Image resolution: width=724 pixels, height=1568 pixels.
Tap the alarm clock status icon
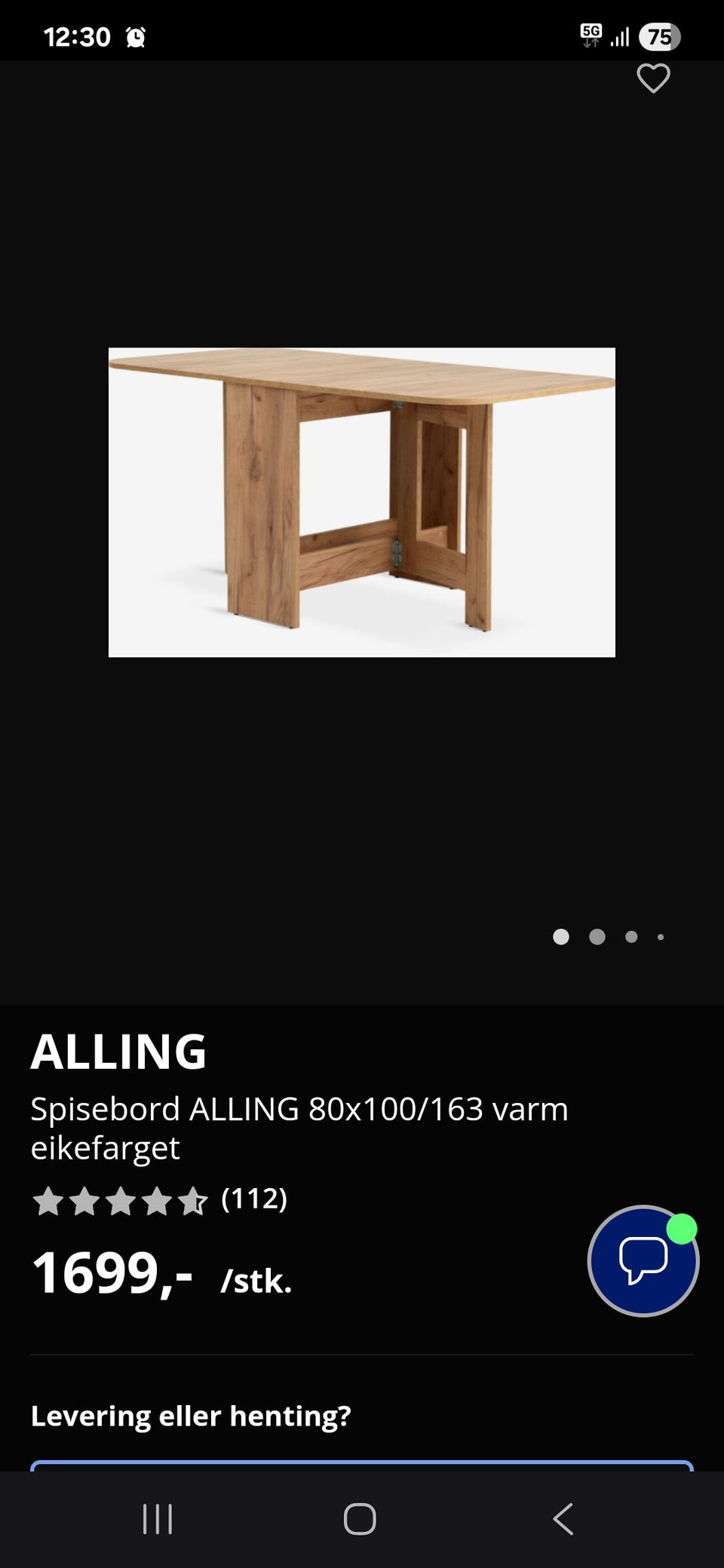pyautogui.click(x=136, y=36)
